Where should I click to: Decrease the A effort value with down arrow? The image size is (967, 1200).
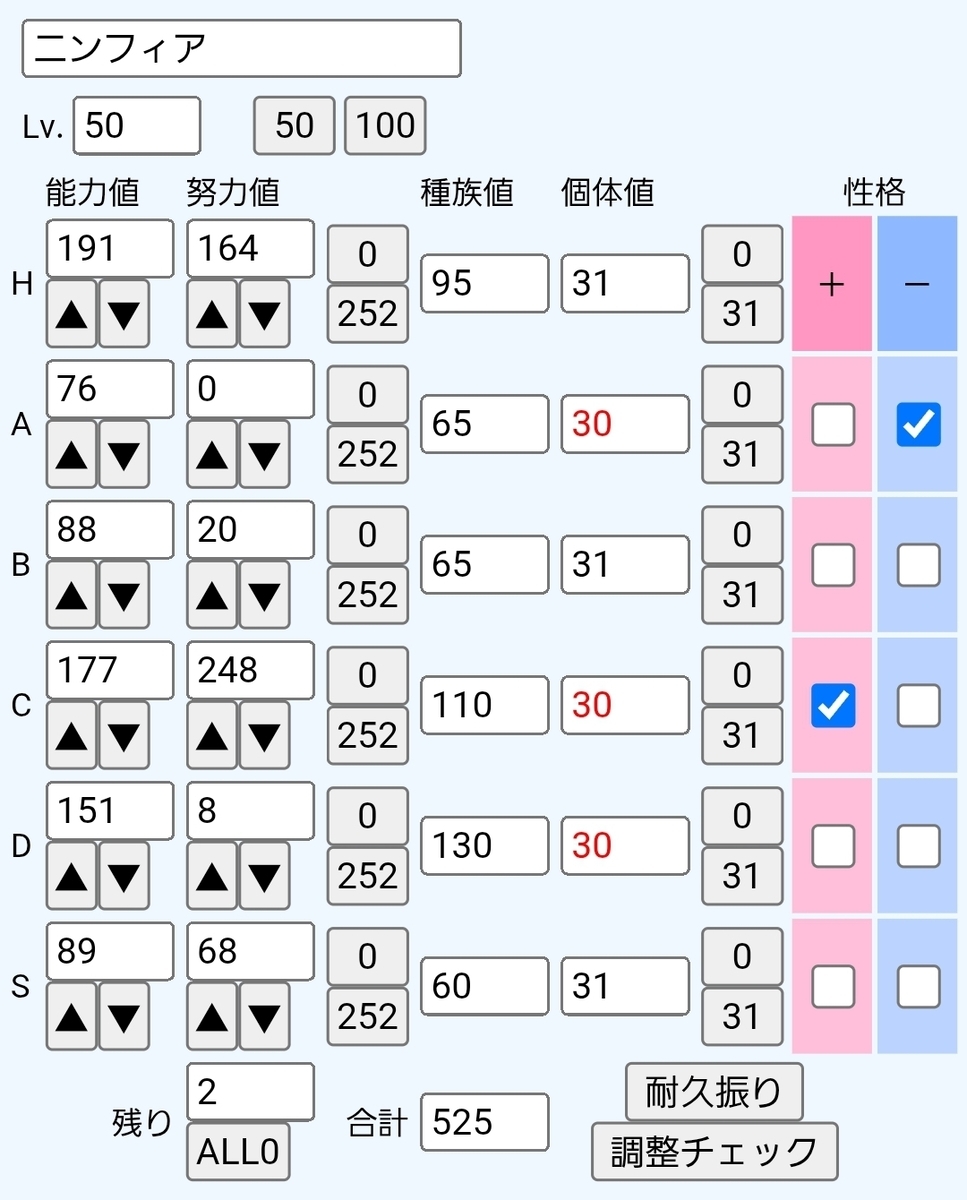pos(264,455)
